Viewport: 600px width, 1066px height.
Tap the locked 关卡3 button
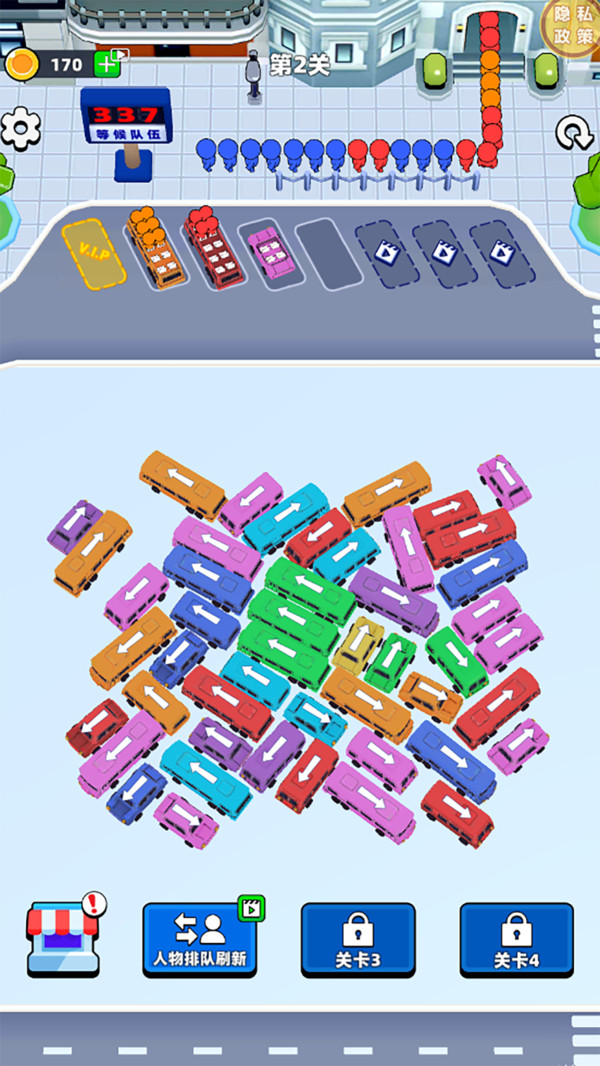(358, 938)
